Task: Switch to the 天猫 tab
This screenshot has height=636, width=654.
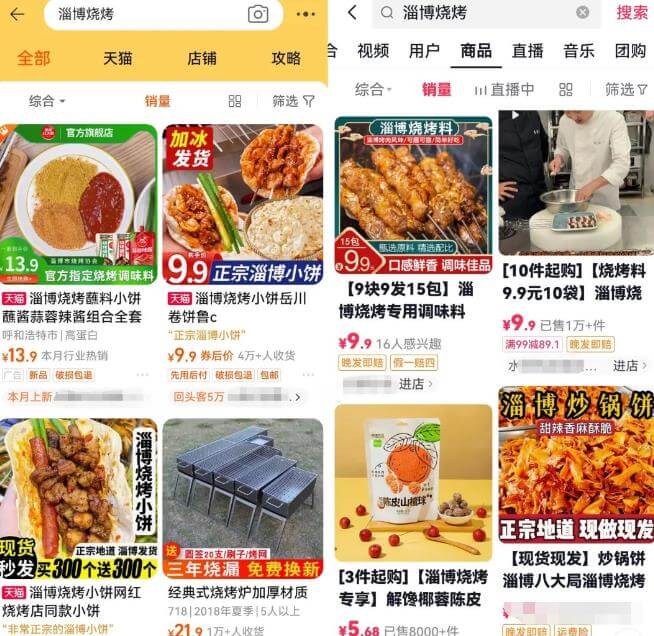Action: (117, 58)
